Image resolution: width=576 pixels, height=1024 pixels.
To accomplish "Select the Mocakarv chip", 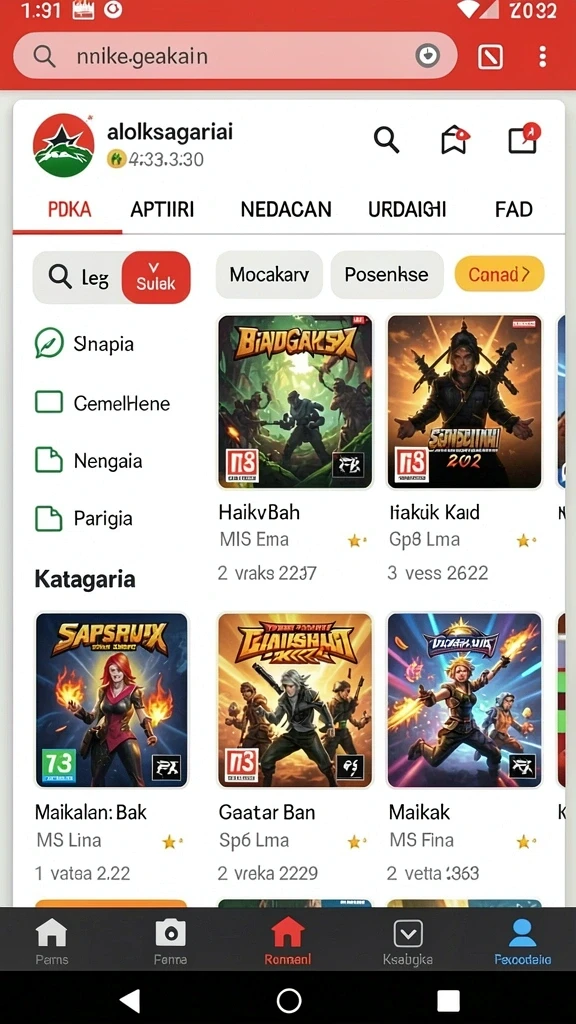I will 269,274.
